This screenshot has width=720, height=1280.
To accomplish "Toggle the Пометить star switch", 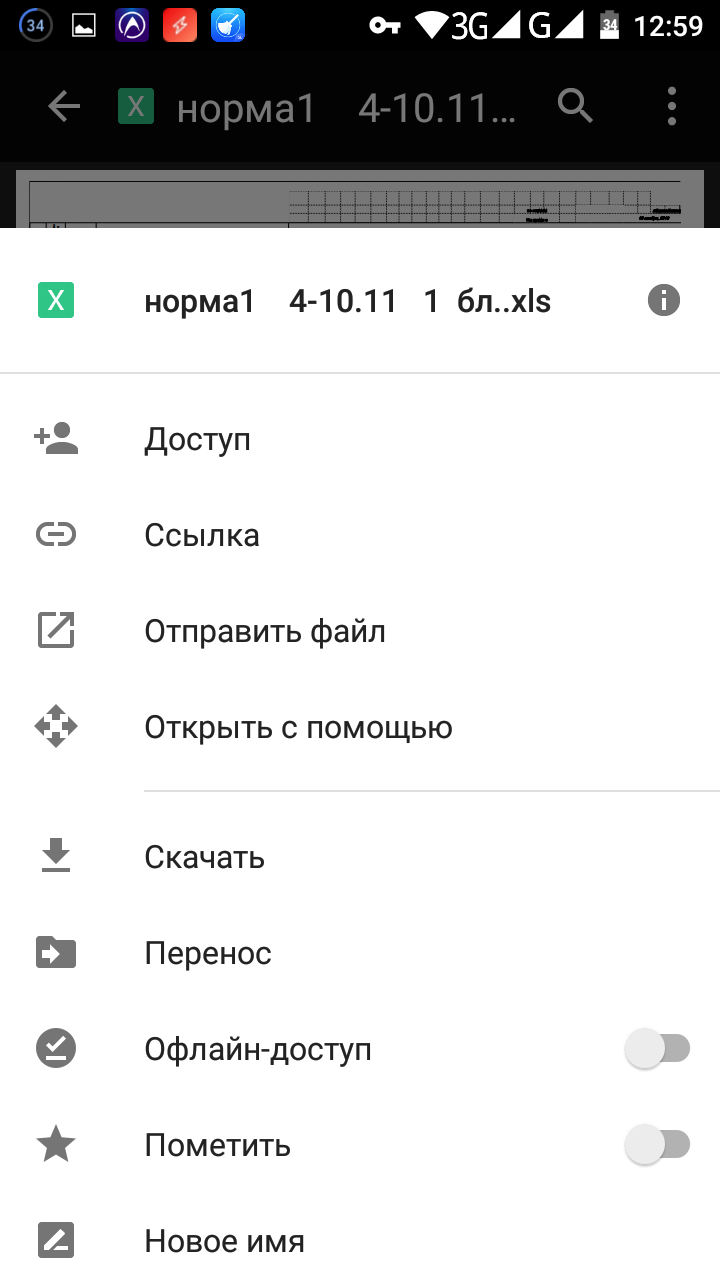I will click(x=657, y=1145).
